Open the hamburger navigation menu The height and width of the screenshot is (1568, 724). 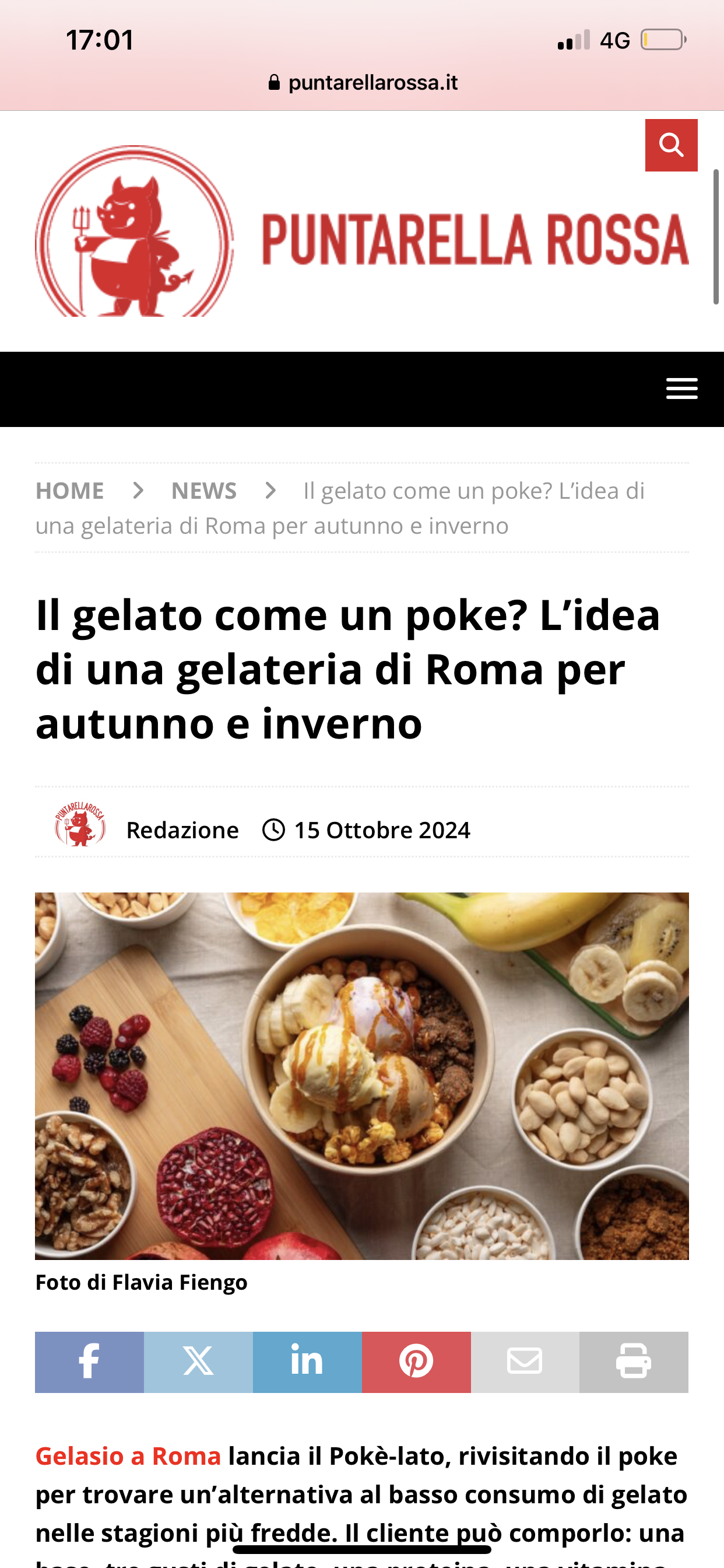pos(681,389)
